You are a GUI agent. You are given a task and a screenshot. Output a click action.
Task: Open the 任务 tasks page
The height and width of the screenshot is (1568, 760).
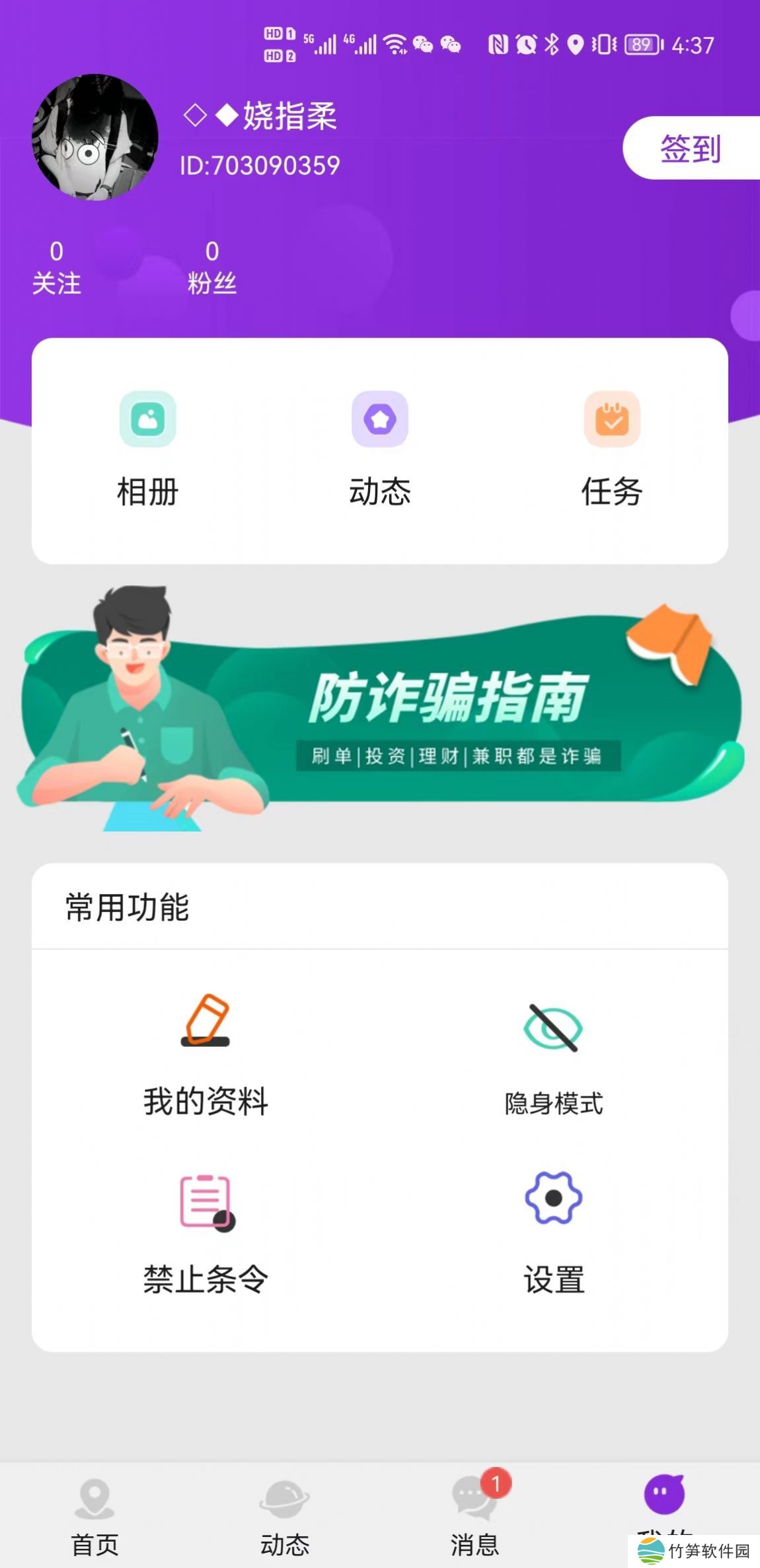click(612, 449)
